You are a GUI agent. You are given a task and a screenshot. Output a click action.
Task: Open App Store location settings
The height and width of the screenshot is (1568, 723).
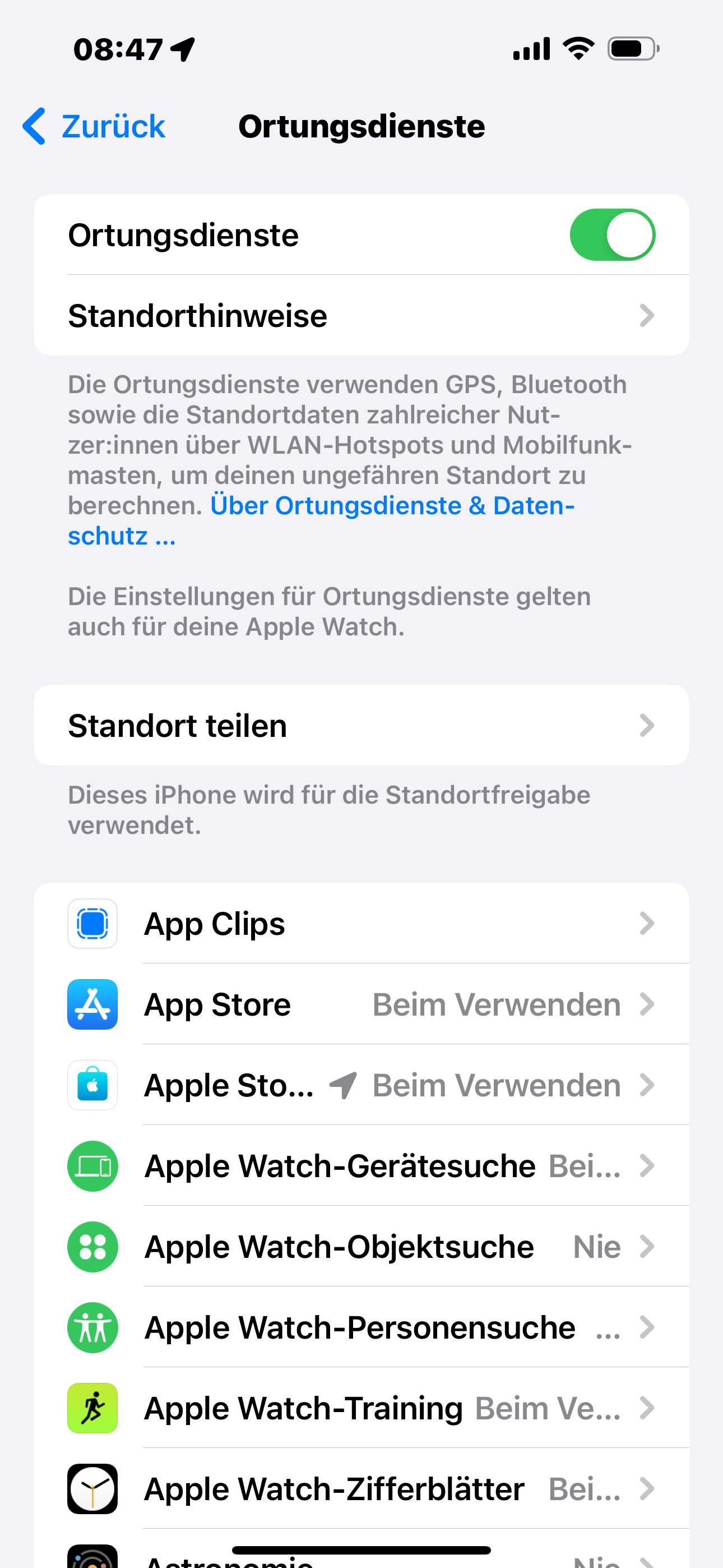tap(360, 1004)
